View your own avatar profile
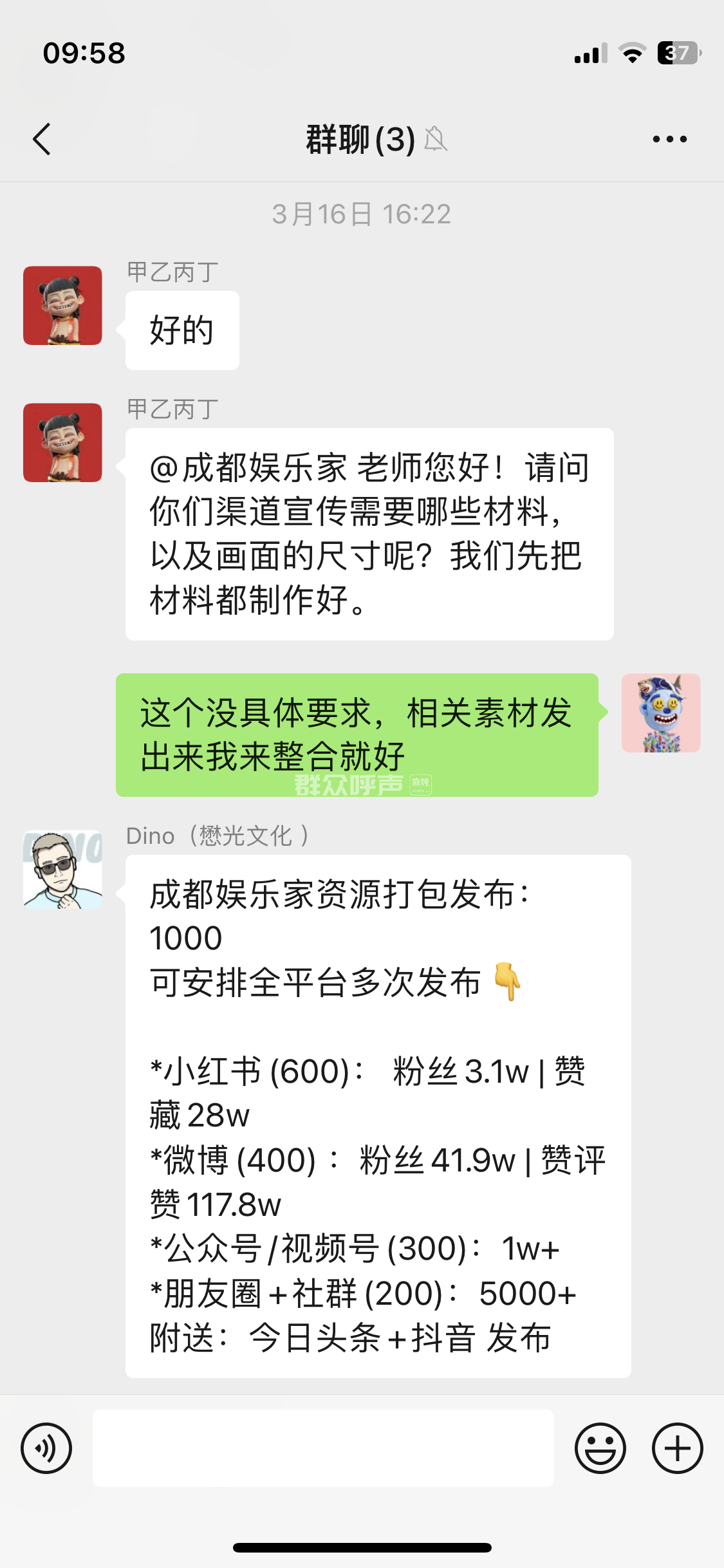This screenshot has width=724, height=1568. (661, 713)
